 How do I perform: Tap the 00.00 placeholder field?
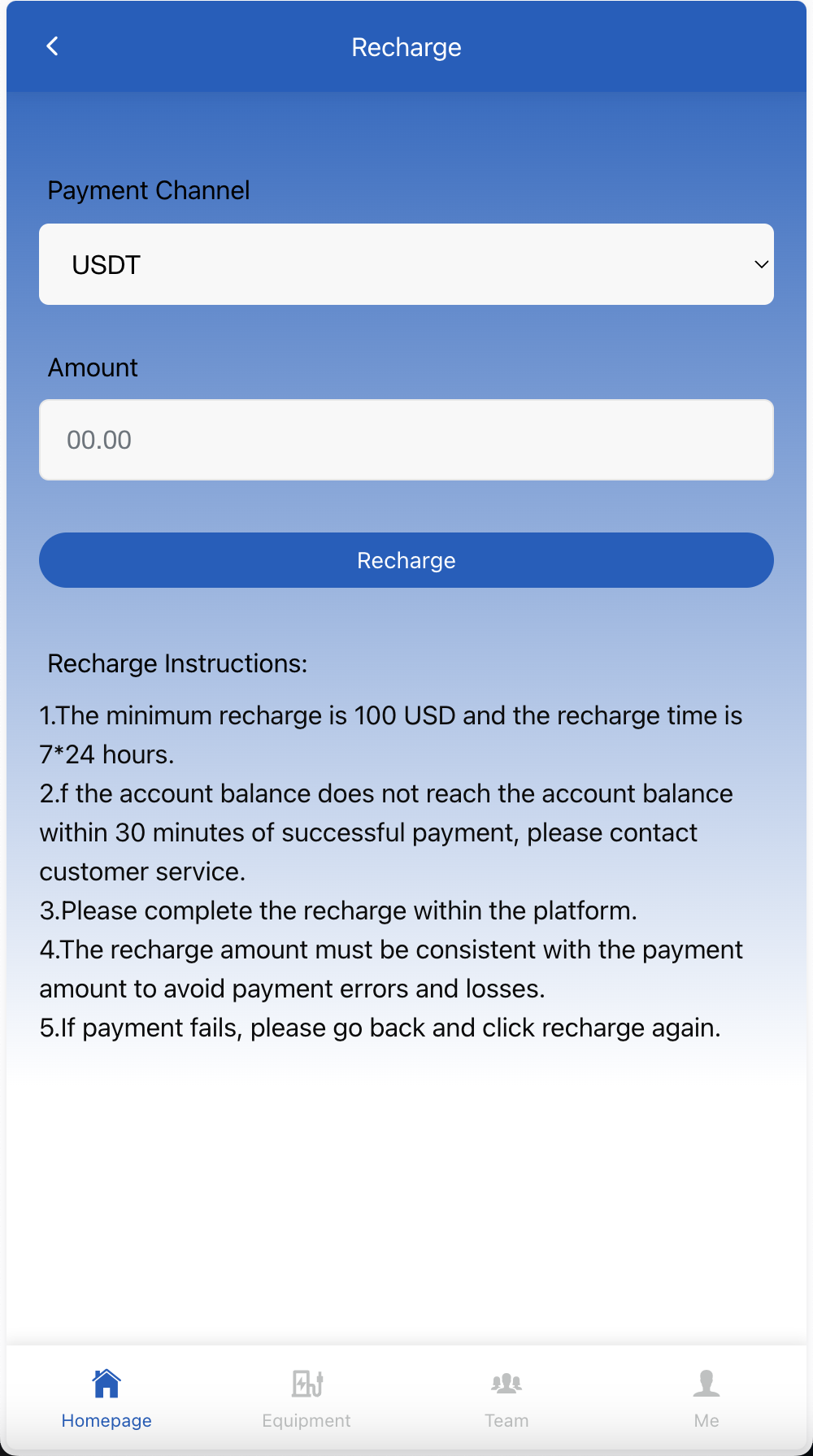(406, 439)
